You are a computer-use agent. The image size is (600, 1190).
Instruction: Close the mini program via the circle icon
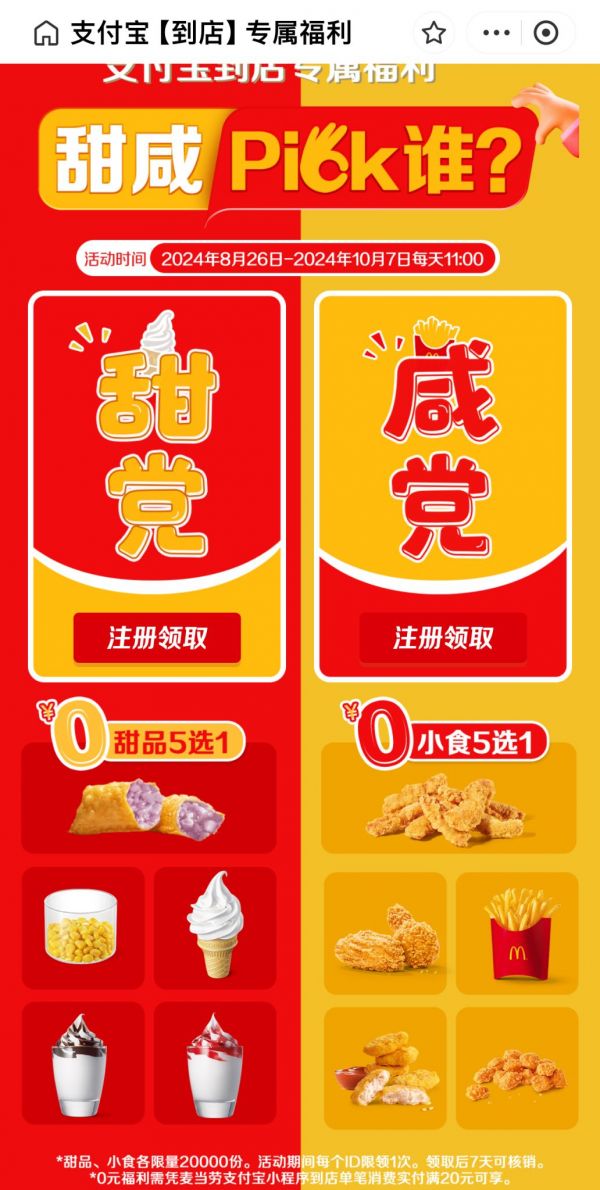547,33
